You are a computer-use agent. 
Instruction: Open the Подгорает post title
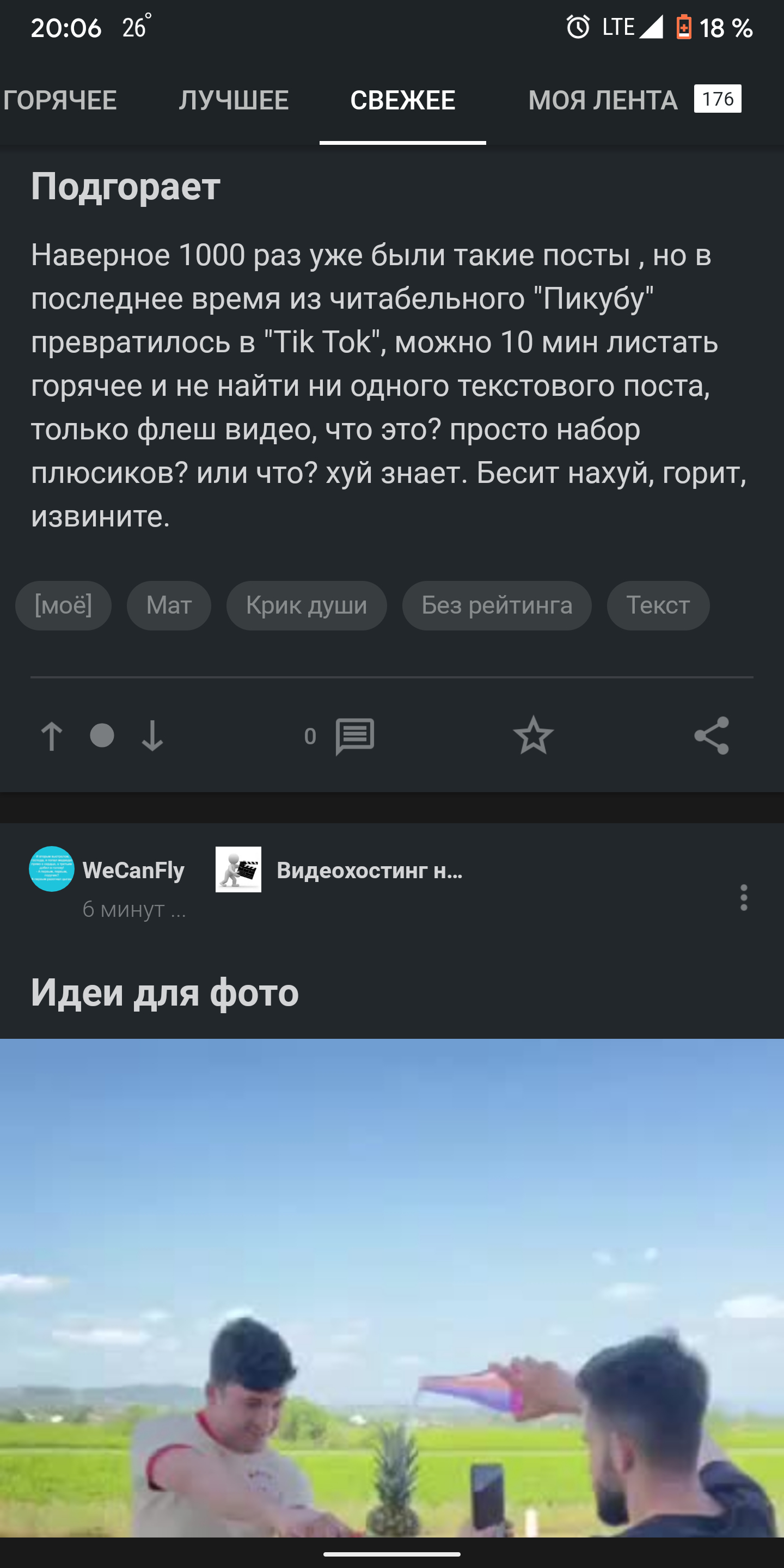click(126, 186)
